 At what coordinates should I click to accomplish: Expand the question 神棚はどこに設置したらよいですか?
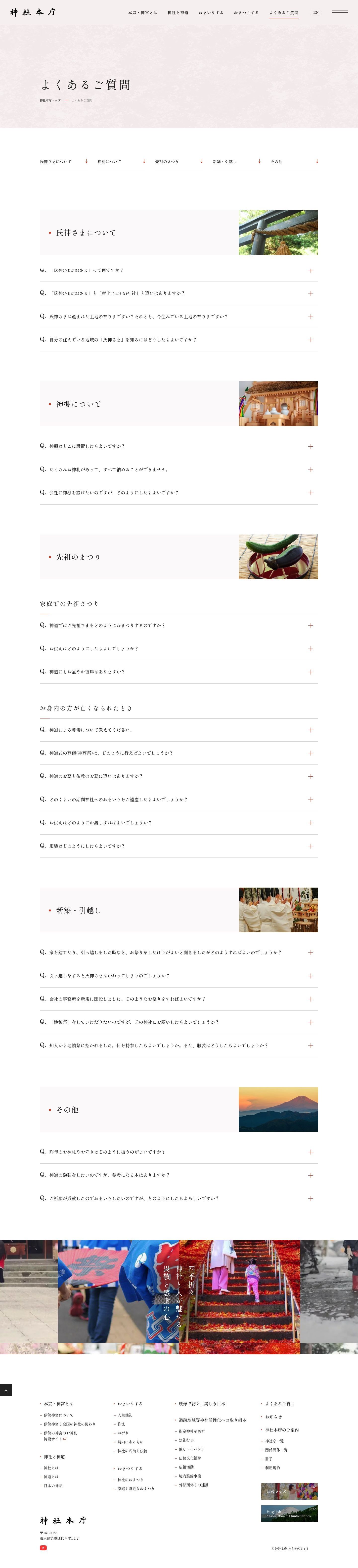[x=179, y=446]
